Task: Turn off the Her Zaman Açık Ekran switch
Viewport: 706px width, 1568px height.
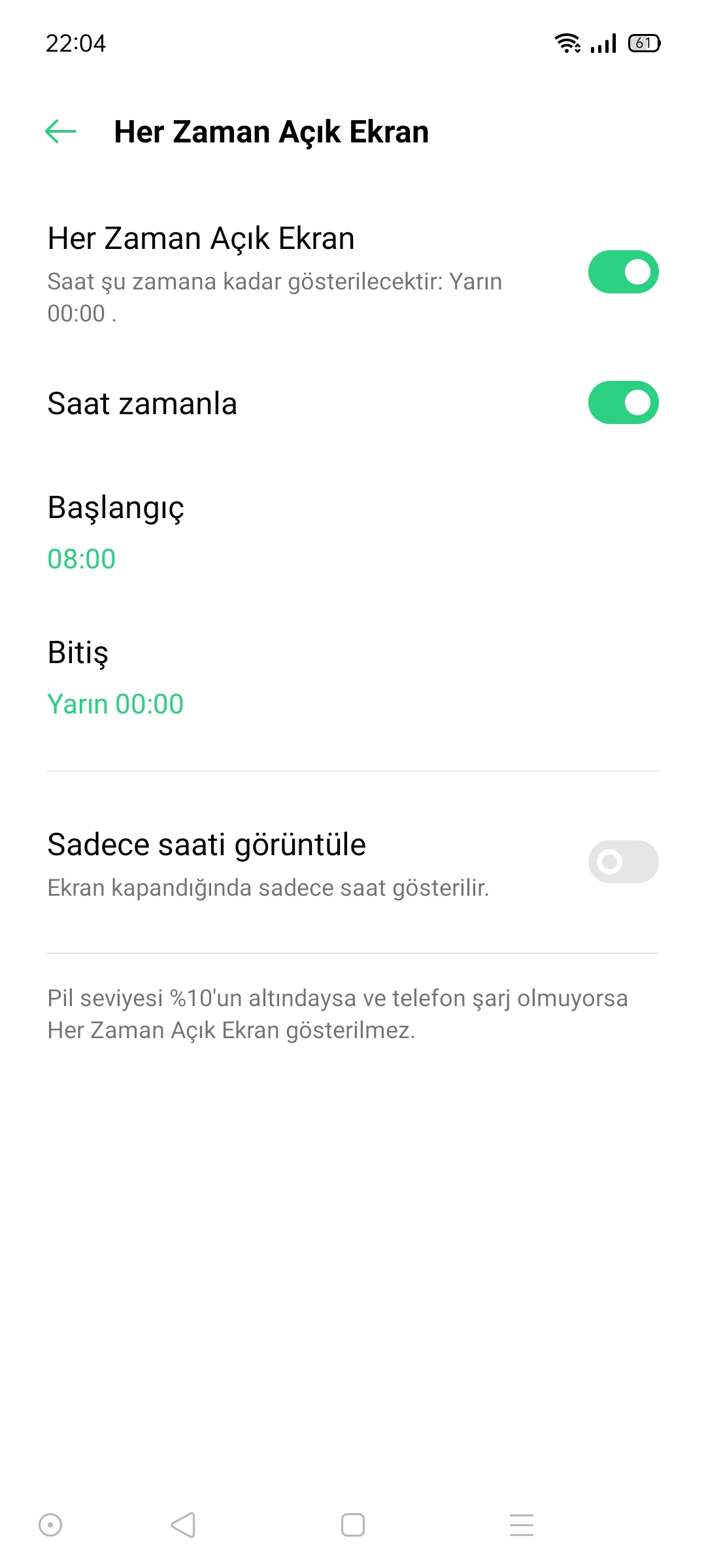Action: pos(623,272)
